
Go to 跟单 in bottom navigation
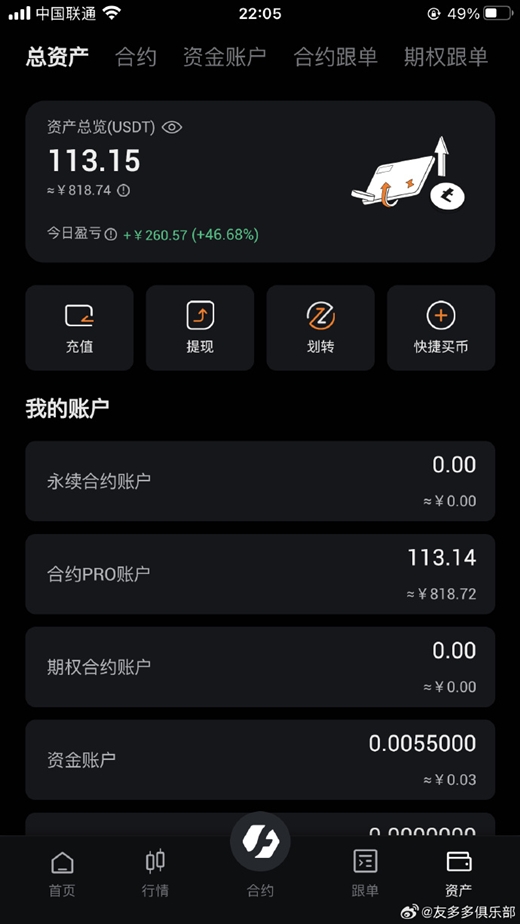tap(365, 874)
